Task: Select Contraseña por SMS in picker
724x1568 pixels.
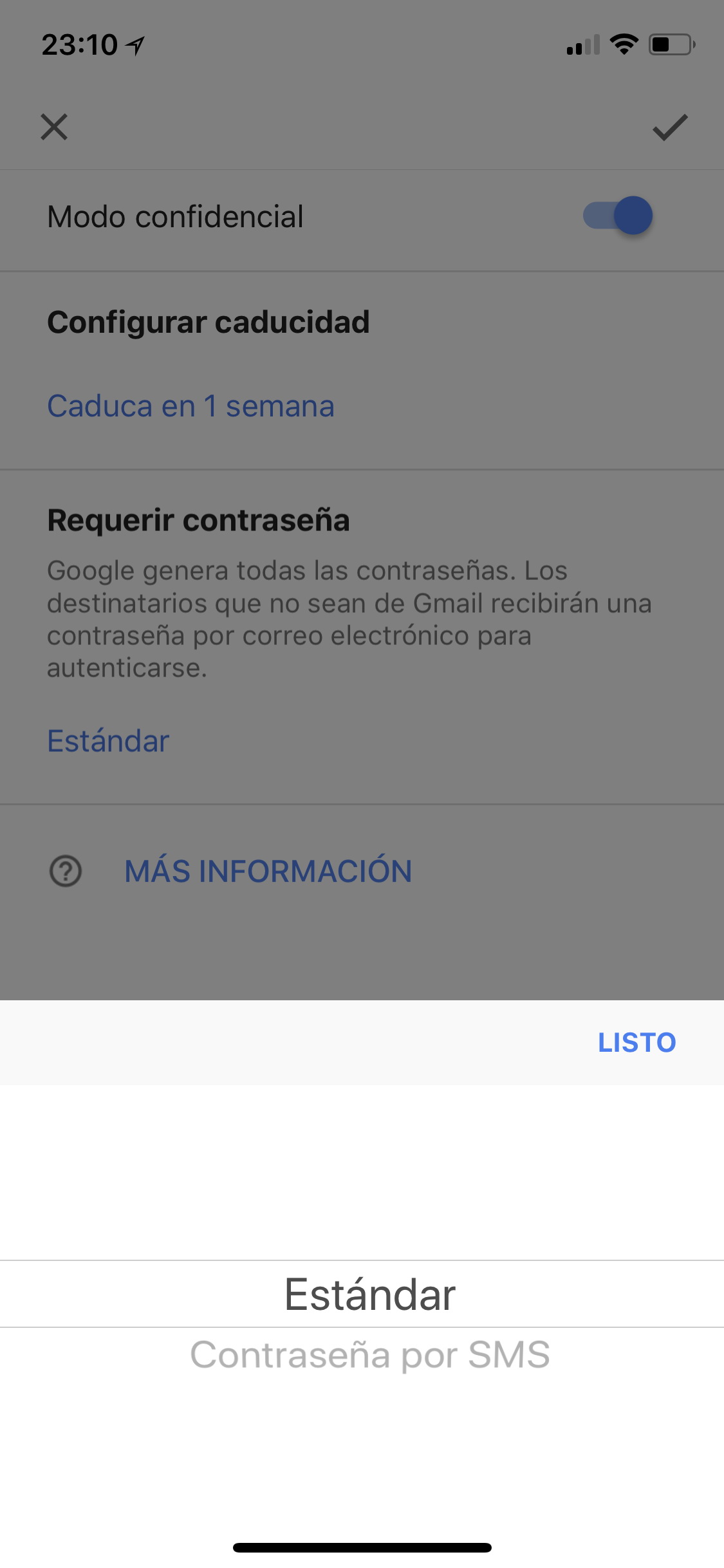Action: click(x=370, y=1354)
